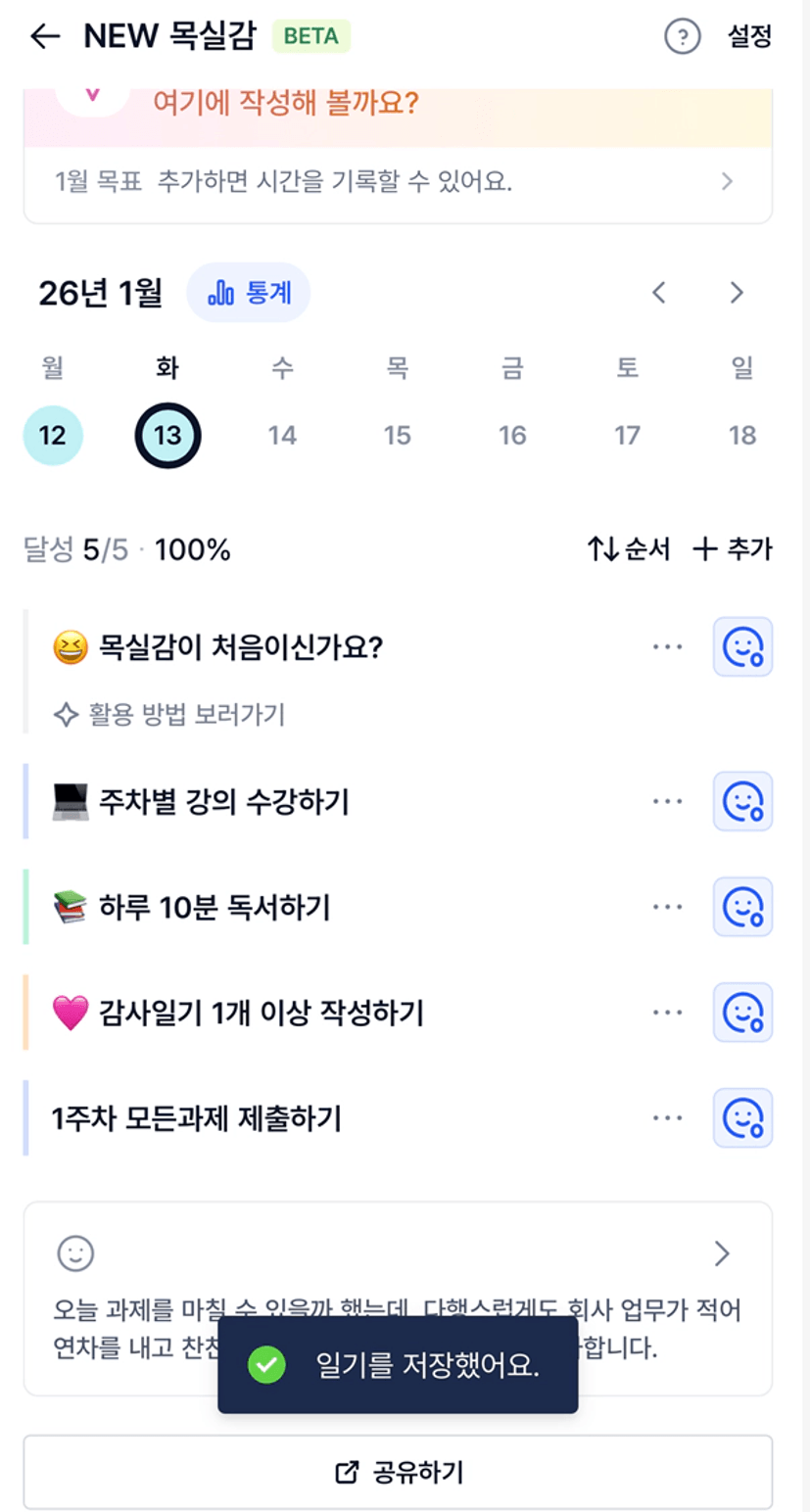Viewport: 810px width, 1512px height.
Task: Select date 17 on the calendar
Action: [x=627, y=435]
